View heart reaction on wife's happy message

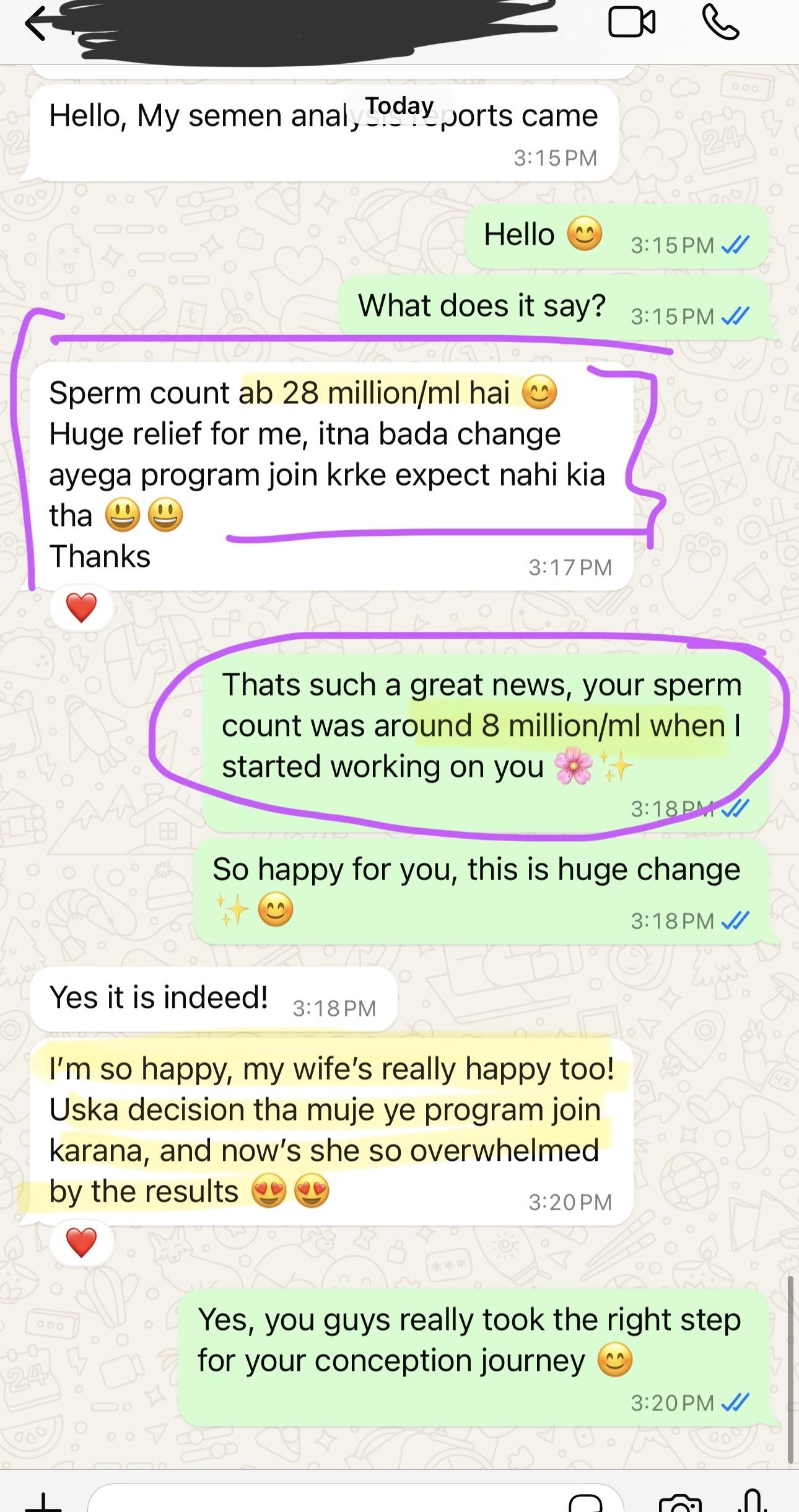(x=82, y=1243)
